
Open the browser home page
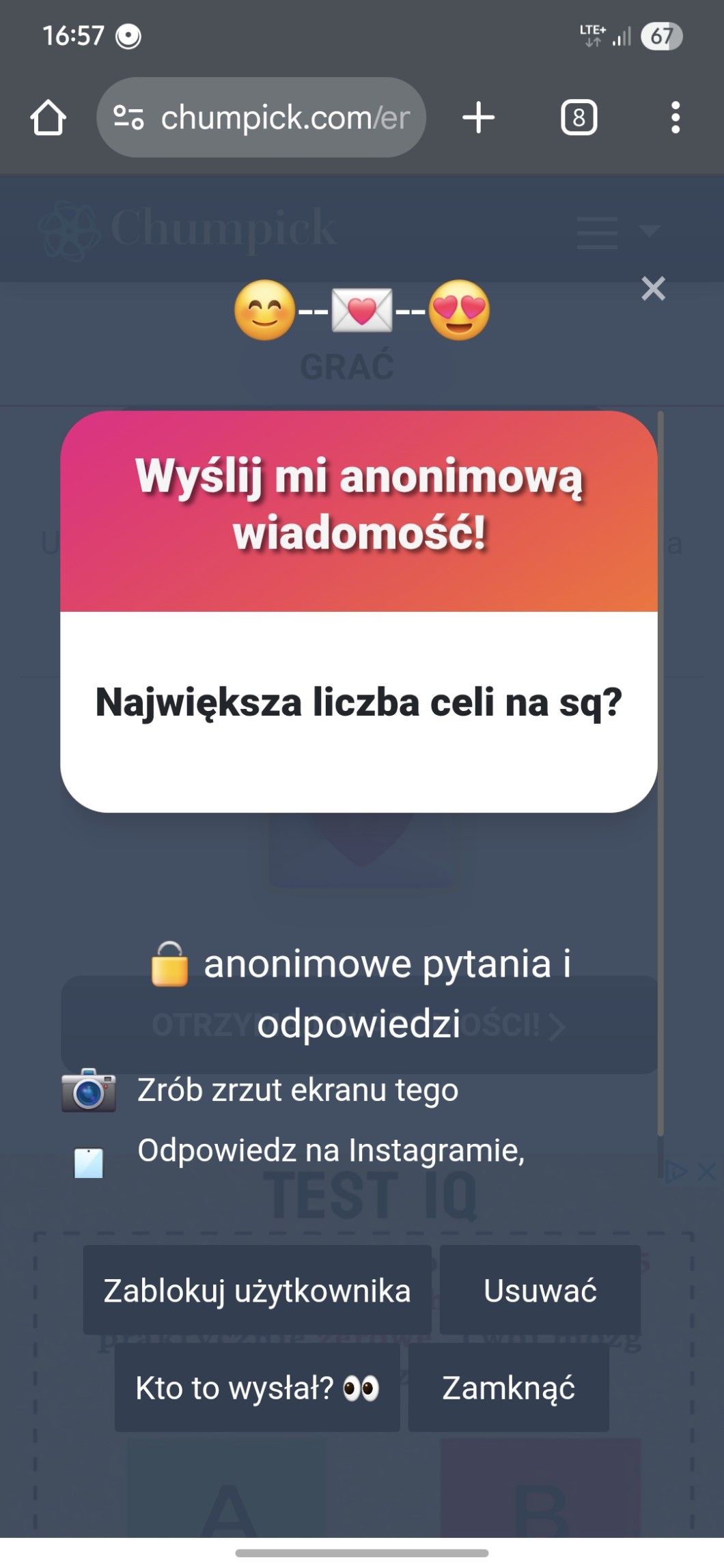point(48,118)
